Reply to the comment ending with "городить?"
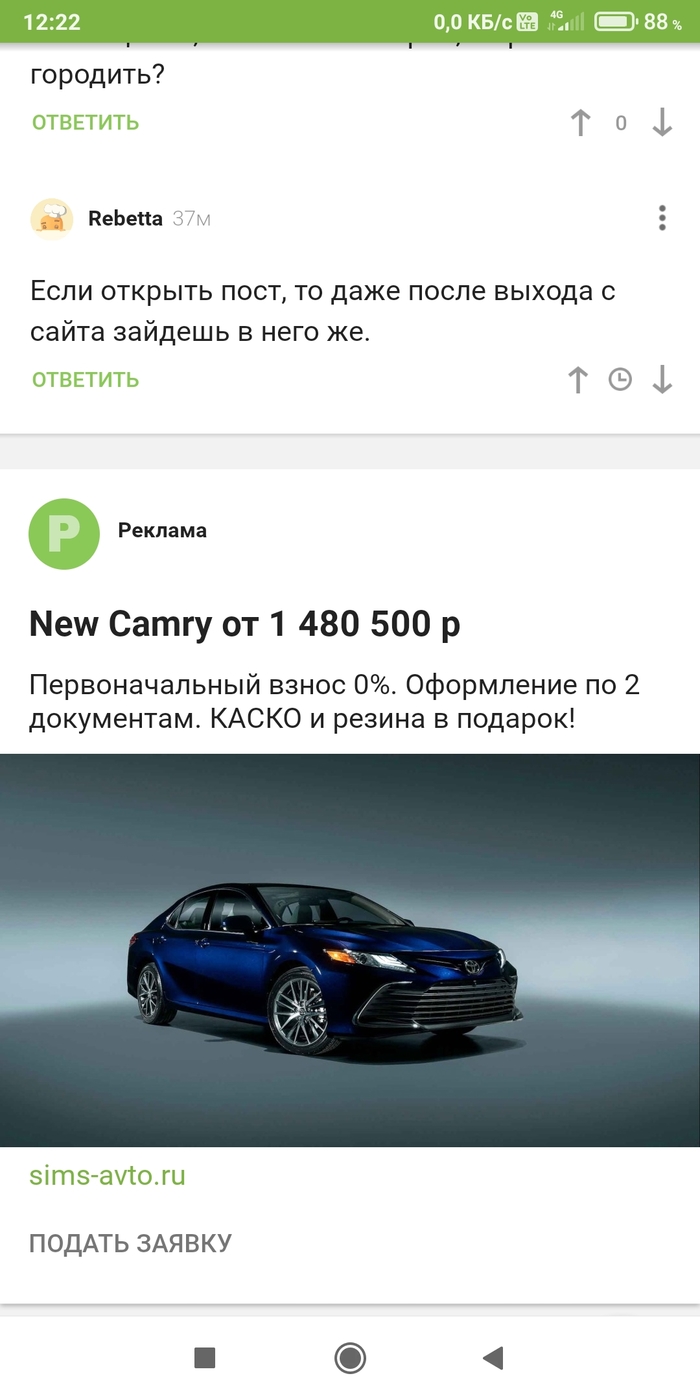 (x=85, y=123)
